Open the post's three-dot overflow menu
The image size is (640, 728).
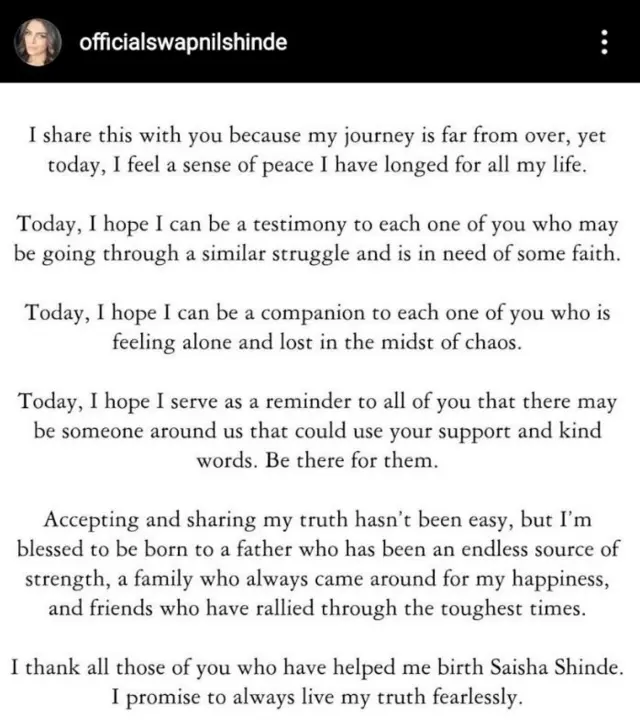(x=601, y=43)
